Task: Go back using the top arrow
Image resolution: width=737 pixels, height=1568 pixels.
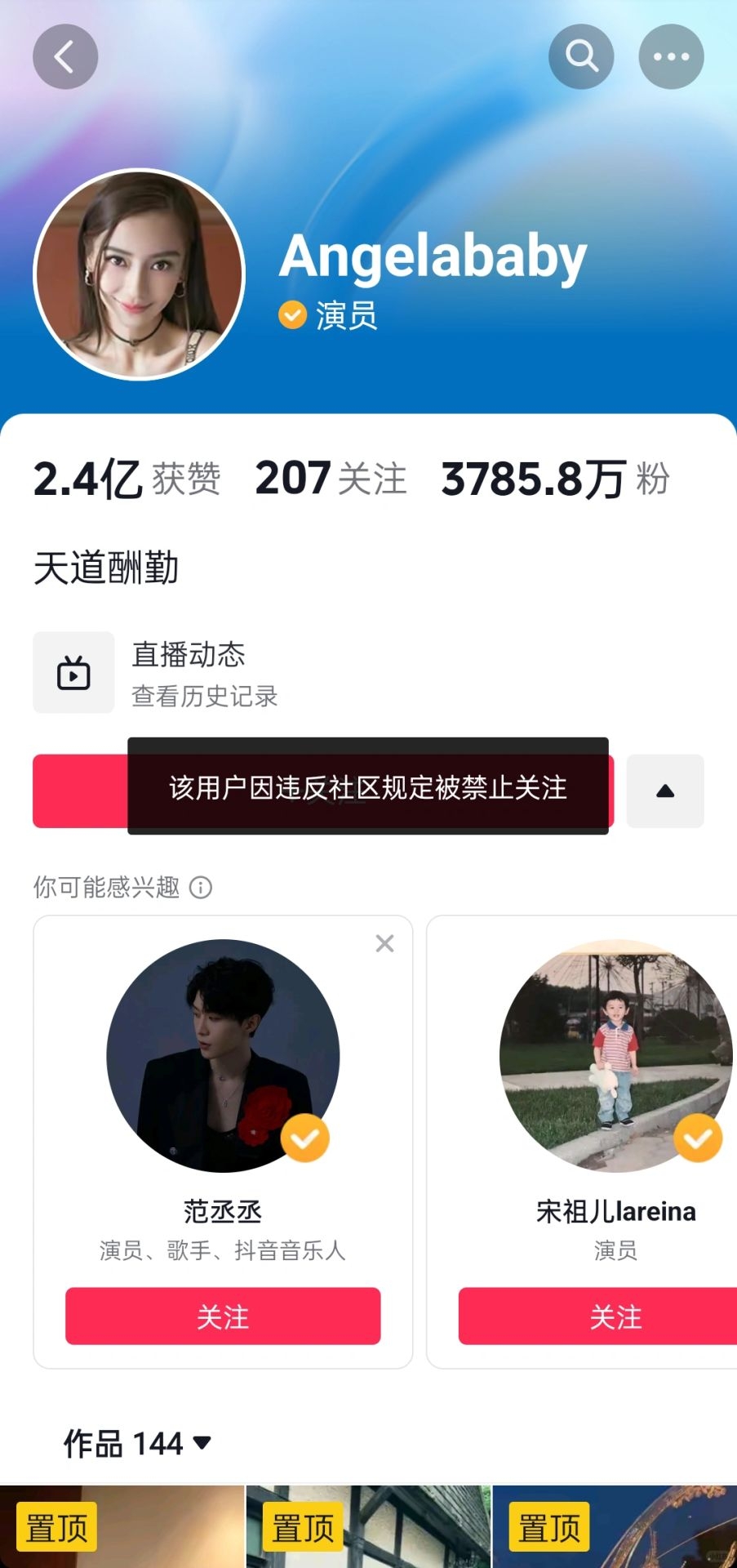Action: (65, 57)
